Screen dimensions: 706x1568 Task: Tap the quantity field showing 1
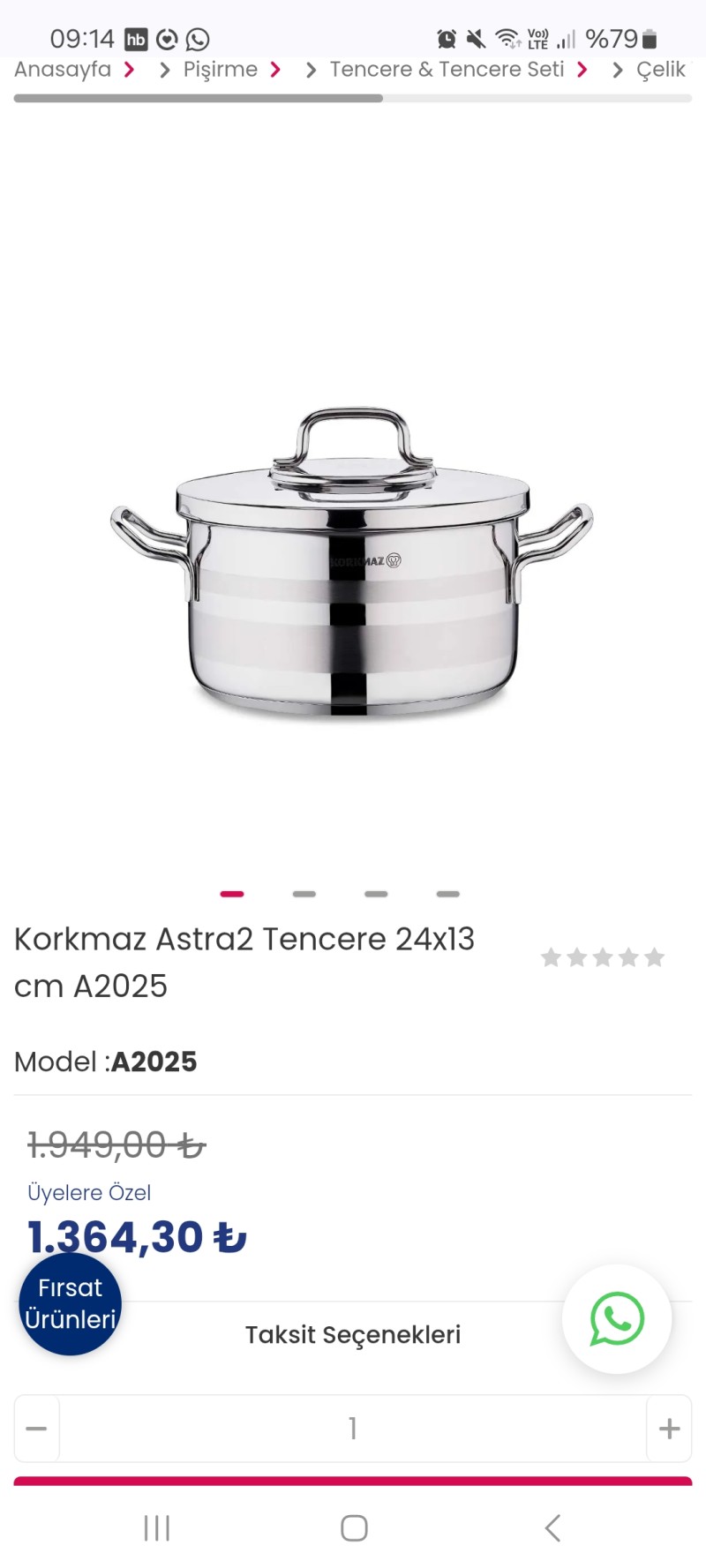(x=353, y=1428)
